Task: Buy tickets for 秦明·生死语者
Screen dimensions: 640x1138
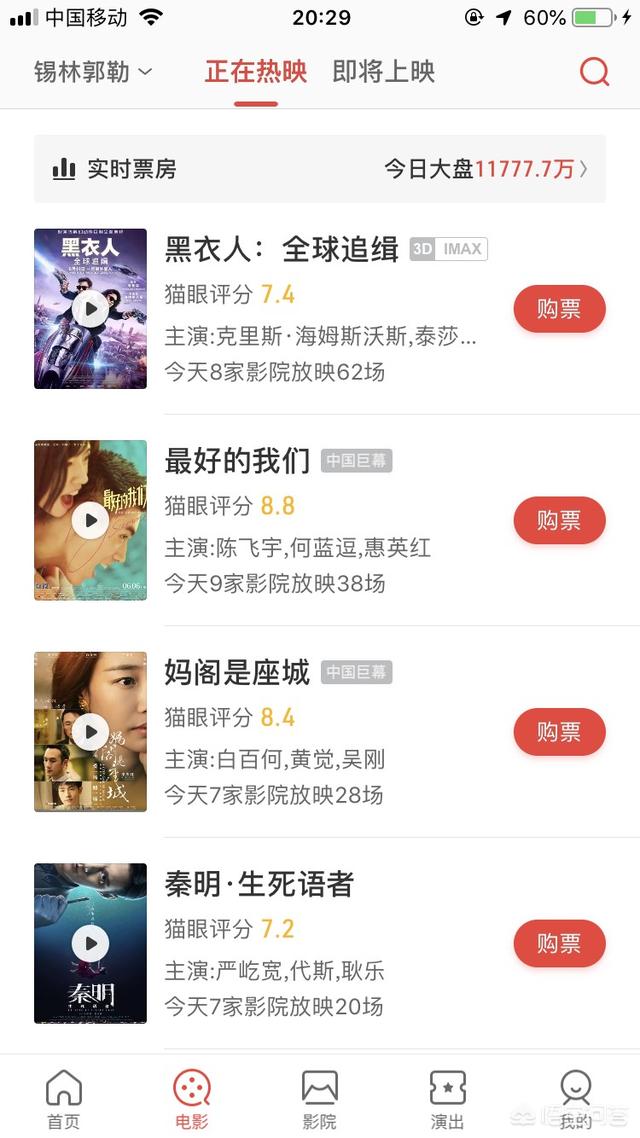Action: 559,943
